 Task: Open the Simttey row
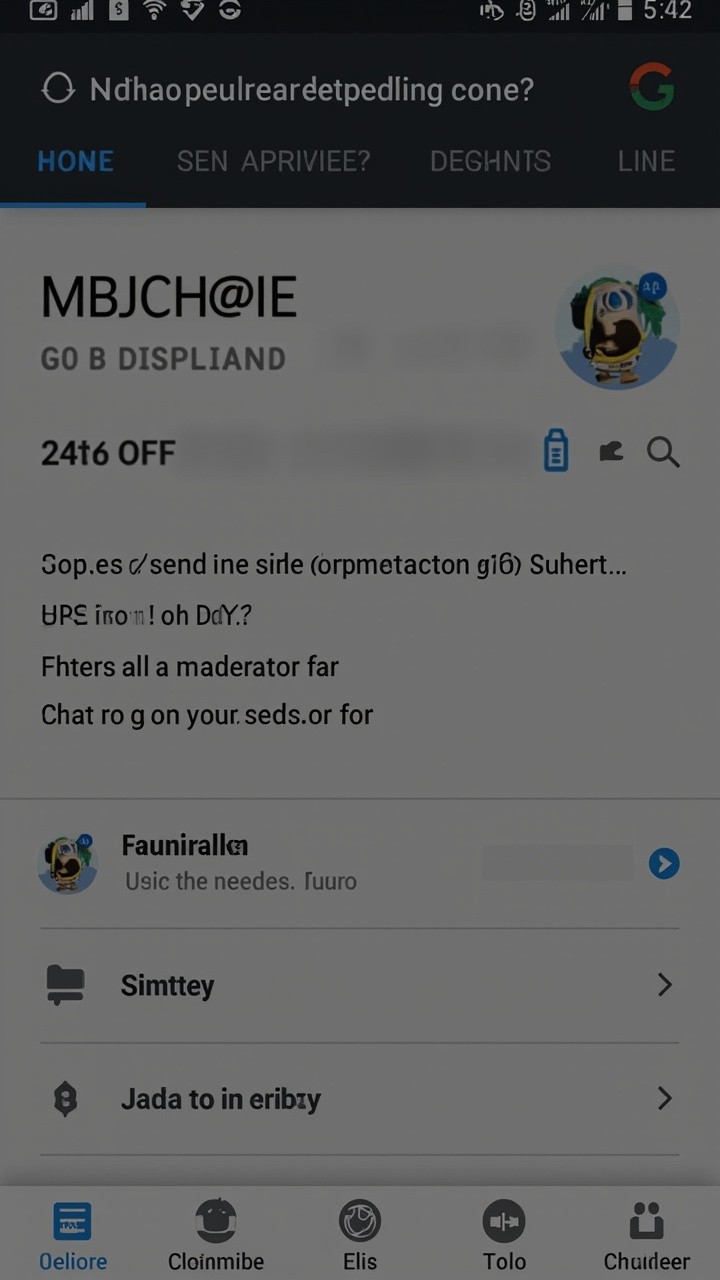coord(360,985)
